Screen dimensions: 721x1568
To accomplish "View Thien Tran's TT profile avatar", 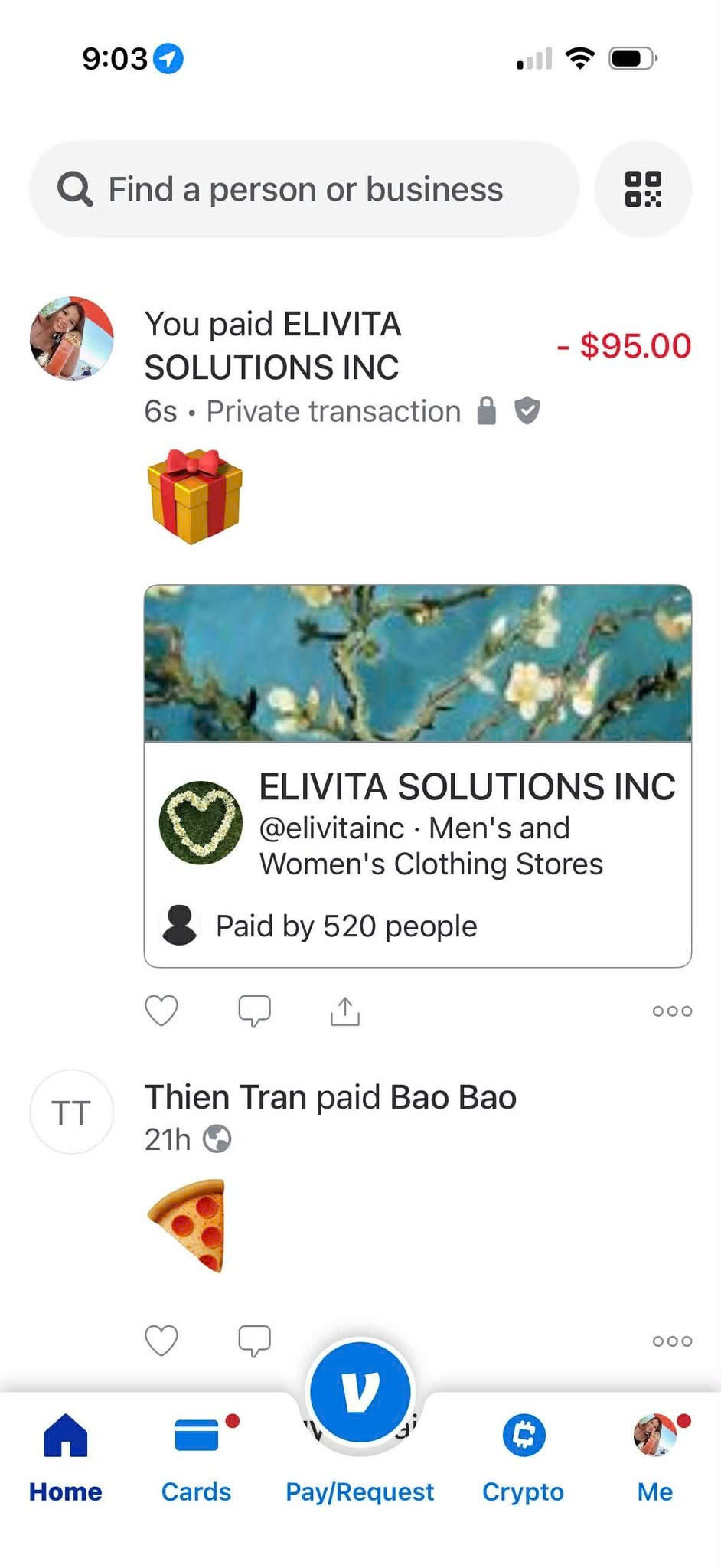I will [x=71, y=1112].
